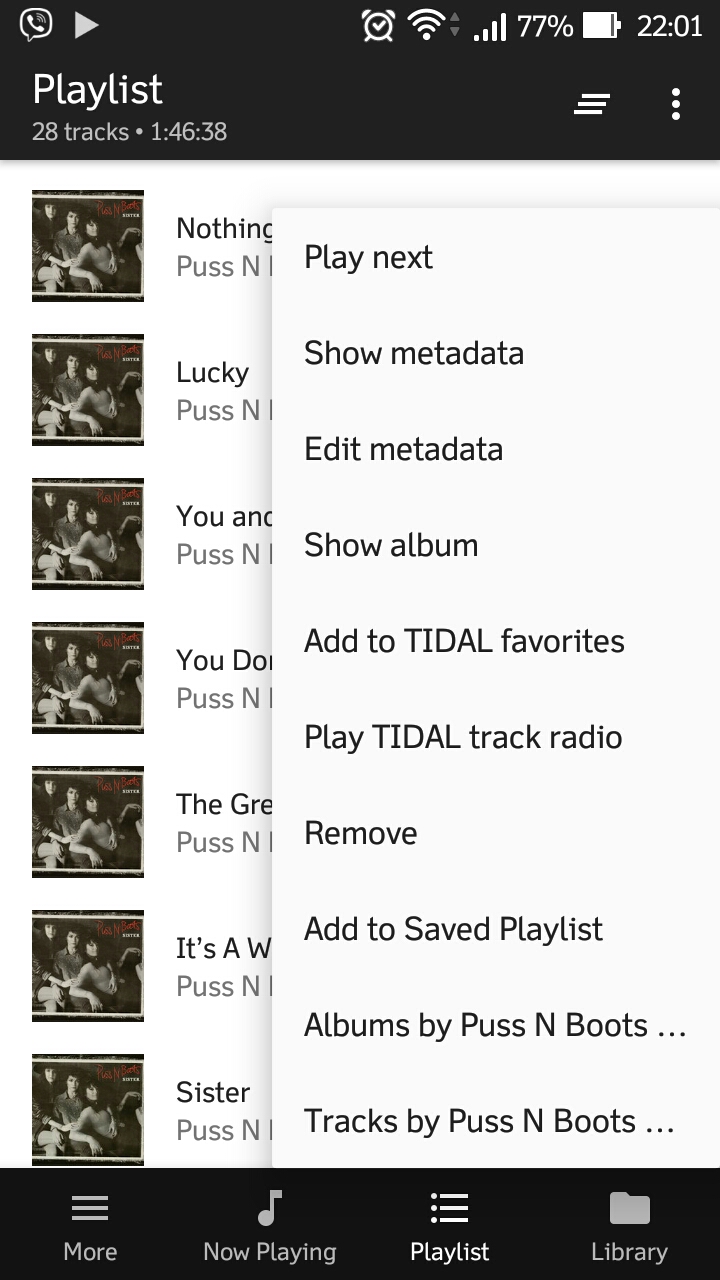Start Play TIDAL track radio
The image size is (720, 1280).
[463, 737]
